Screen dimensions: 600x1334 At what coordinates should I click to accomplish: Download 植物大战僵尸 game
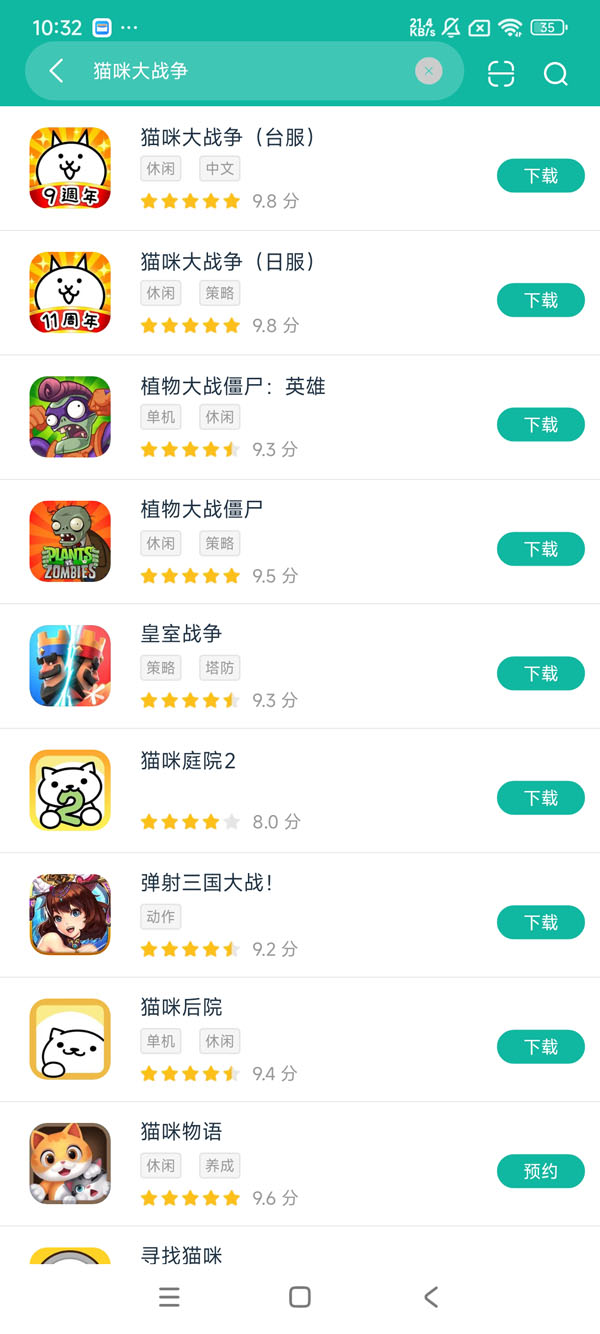point(540,549)
